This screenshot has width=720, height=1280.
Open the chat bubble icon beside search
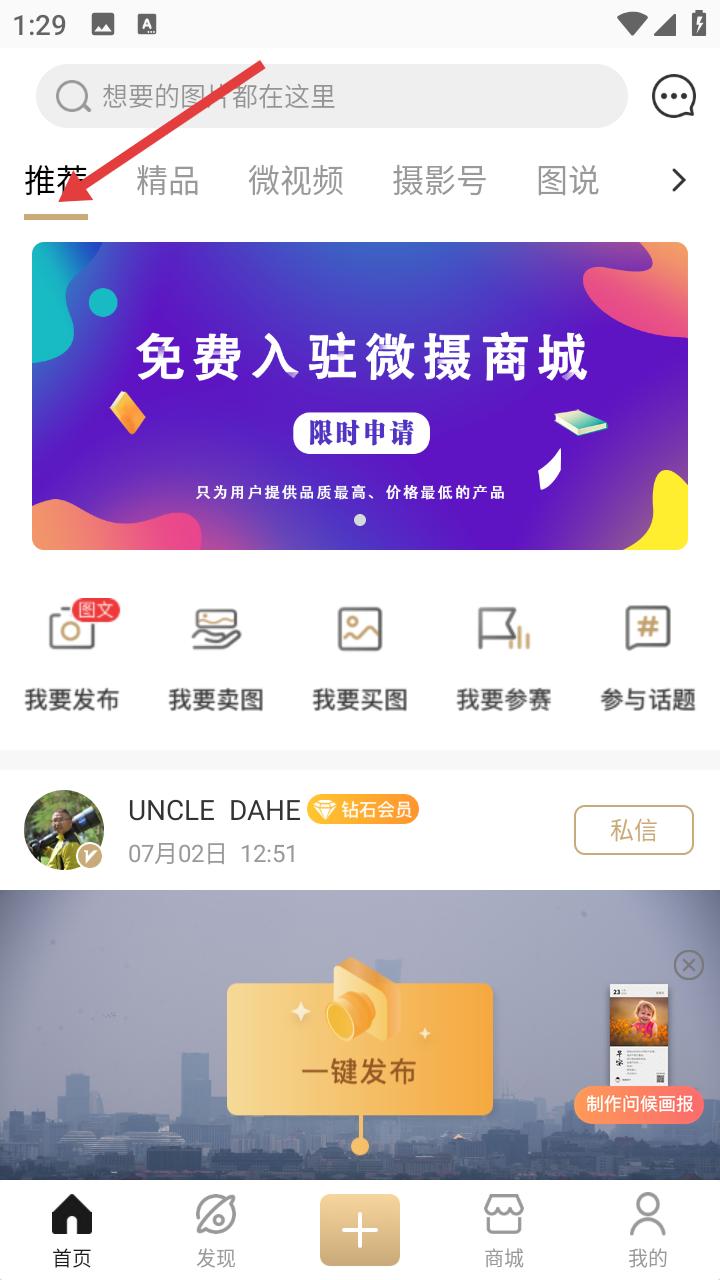coord(673,96)
